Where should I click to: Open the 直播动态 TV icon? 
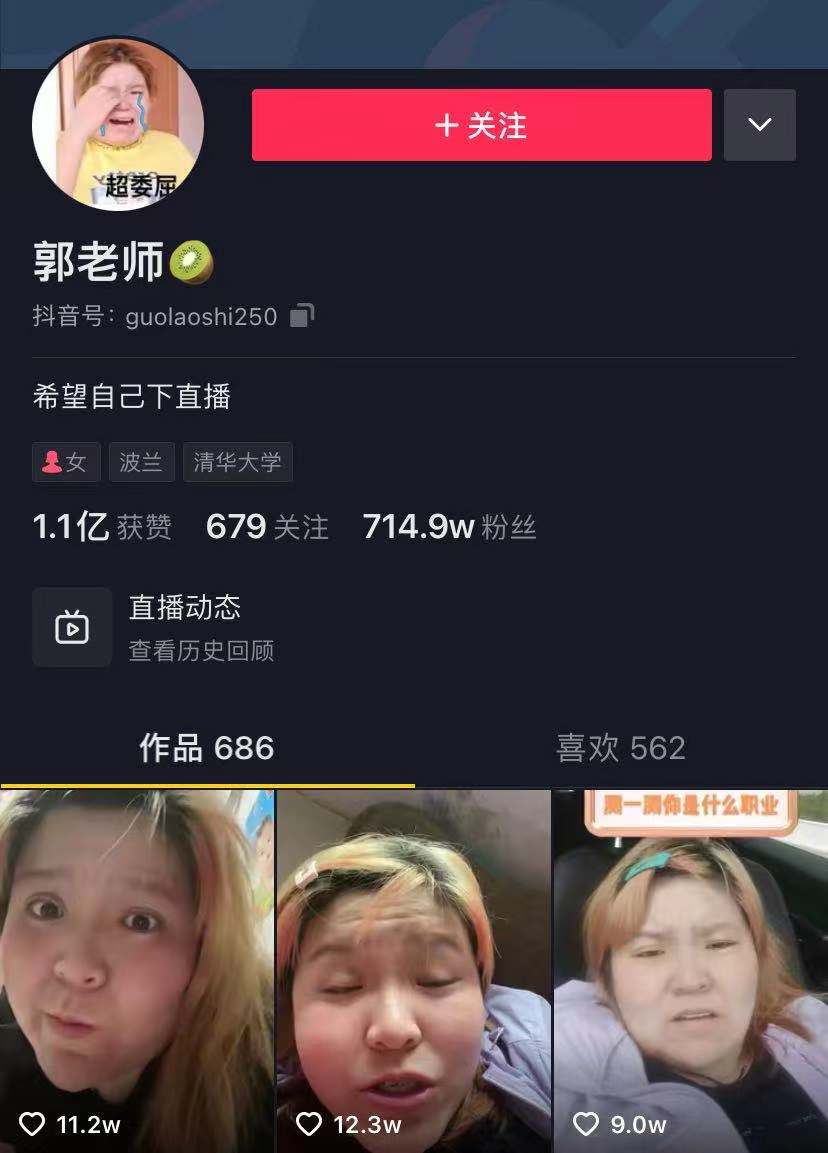pos(71,627)
